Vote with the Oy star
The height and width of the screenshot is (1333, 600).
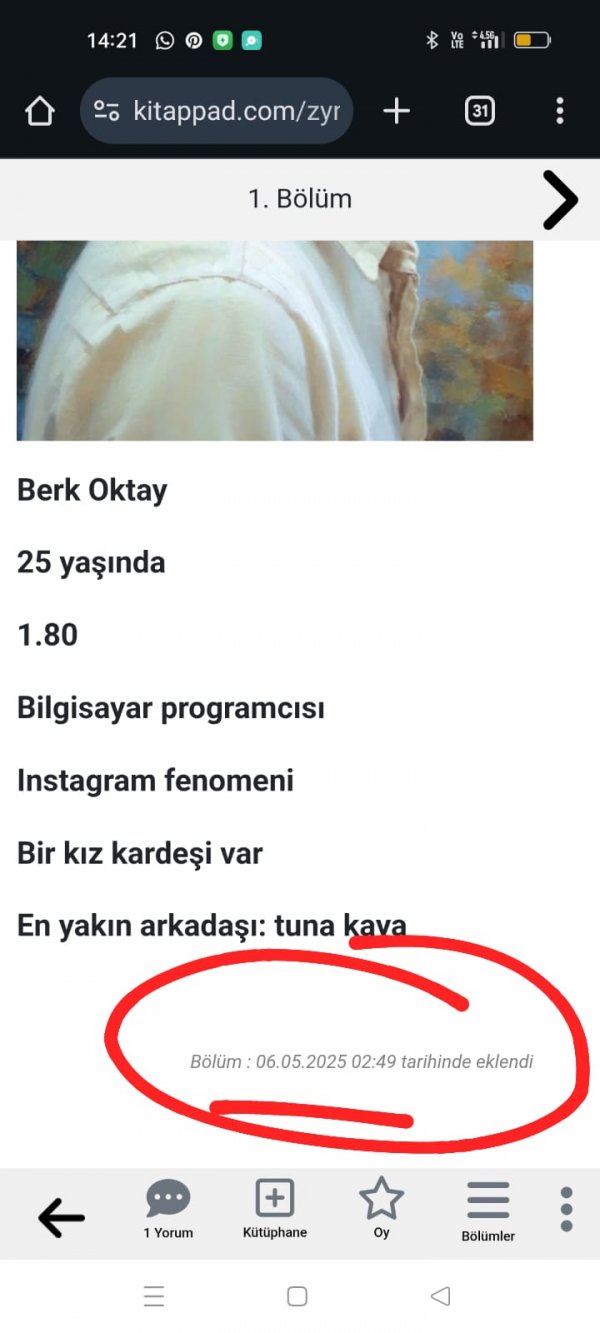381,1206
